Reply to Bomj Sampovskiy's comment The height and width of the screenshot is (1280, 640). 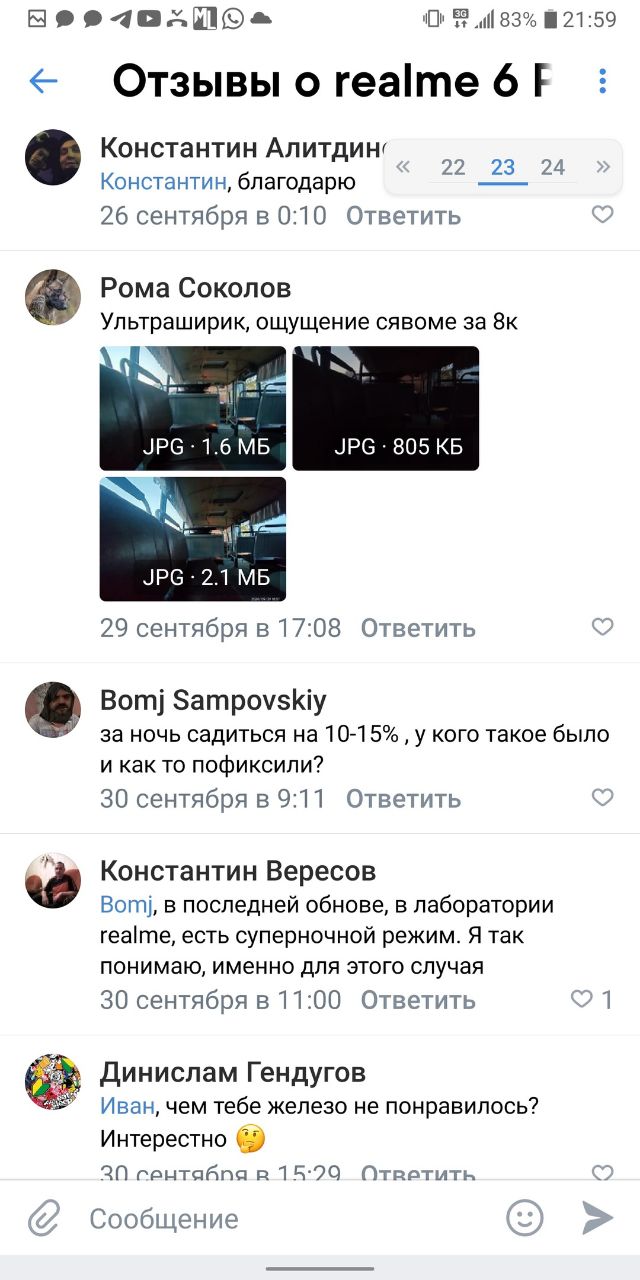click(x=403, y=798)
